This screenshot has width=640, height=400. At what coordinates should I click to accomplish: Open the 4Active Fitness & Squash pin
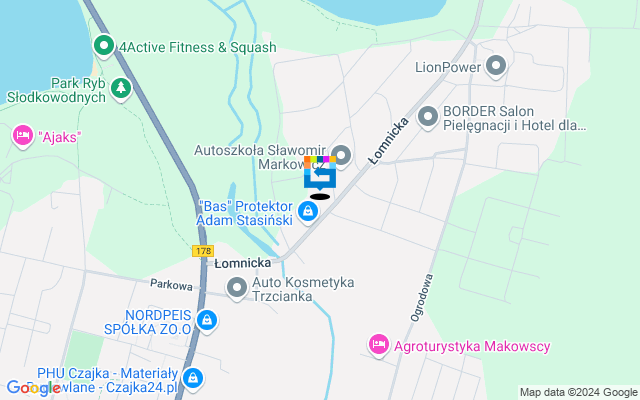[x=104, y=46]
